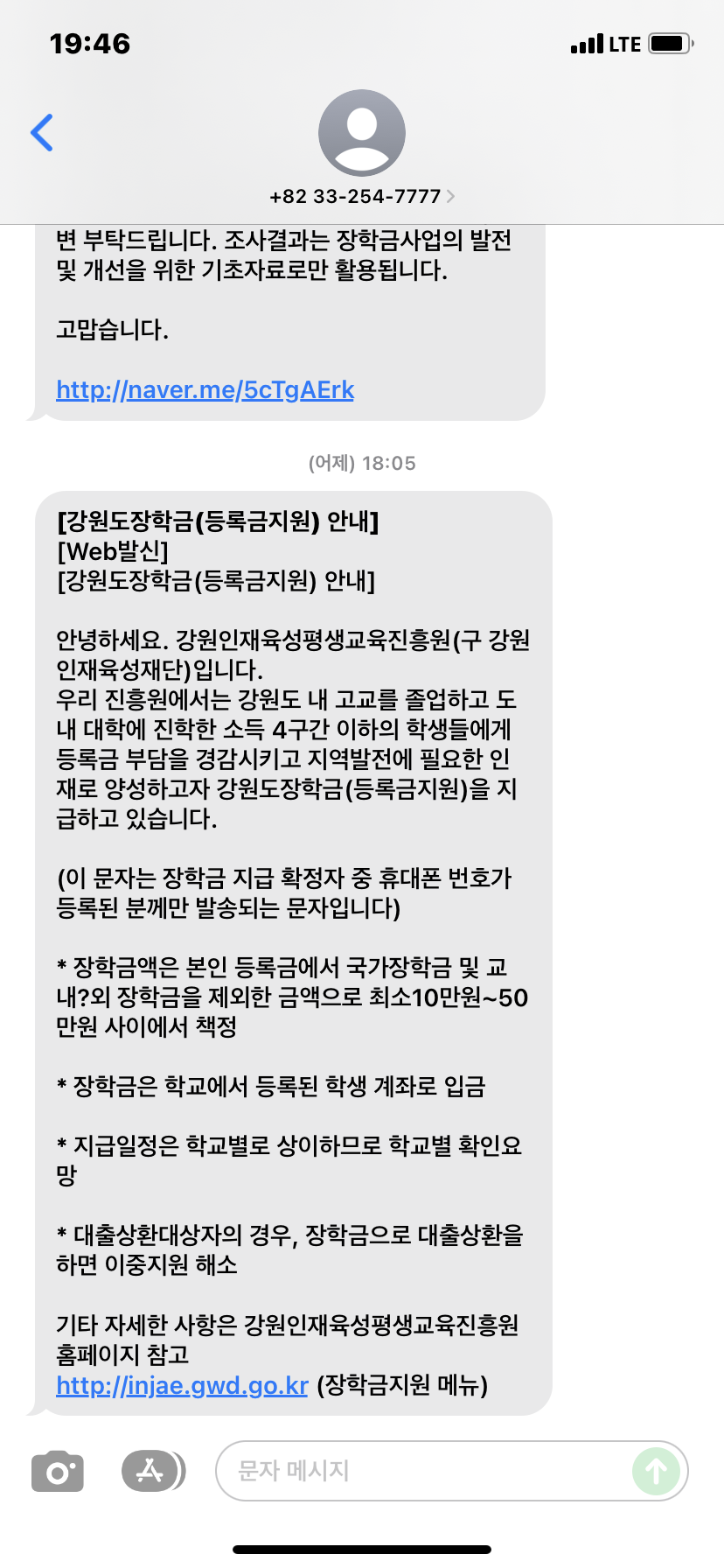Tap the send arrow button
The height and width of the screenshot is (1568, 724).
(x=656, y=1471)
